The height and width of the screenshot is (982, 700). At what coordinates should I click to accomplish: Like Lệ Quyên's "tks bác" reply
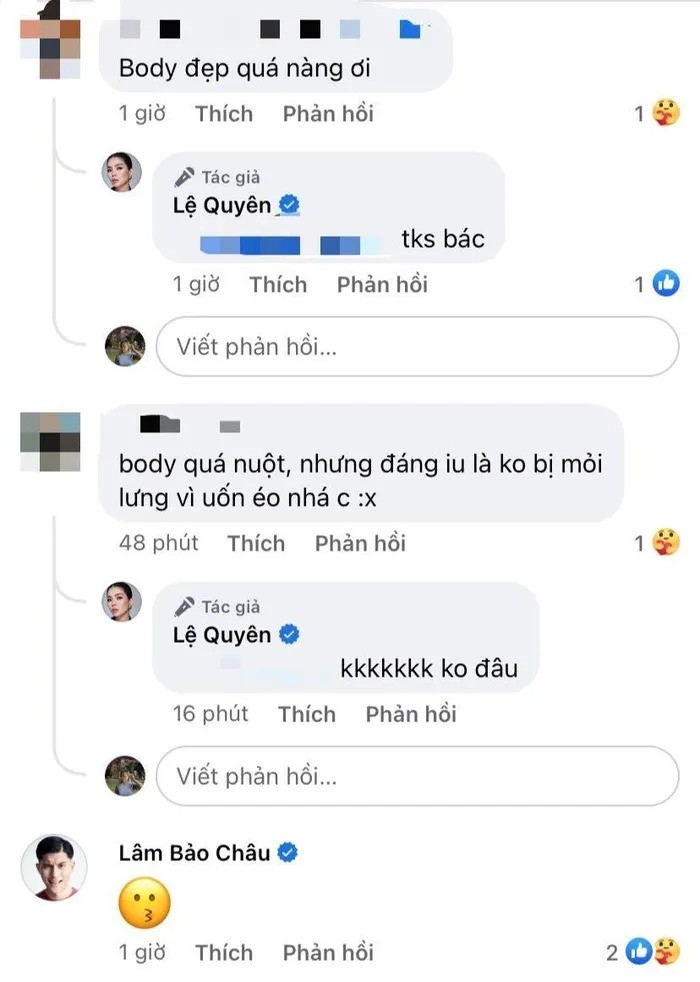point(278,285)
